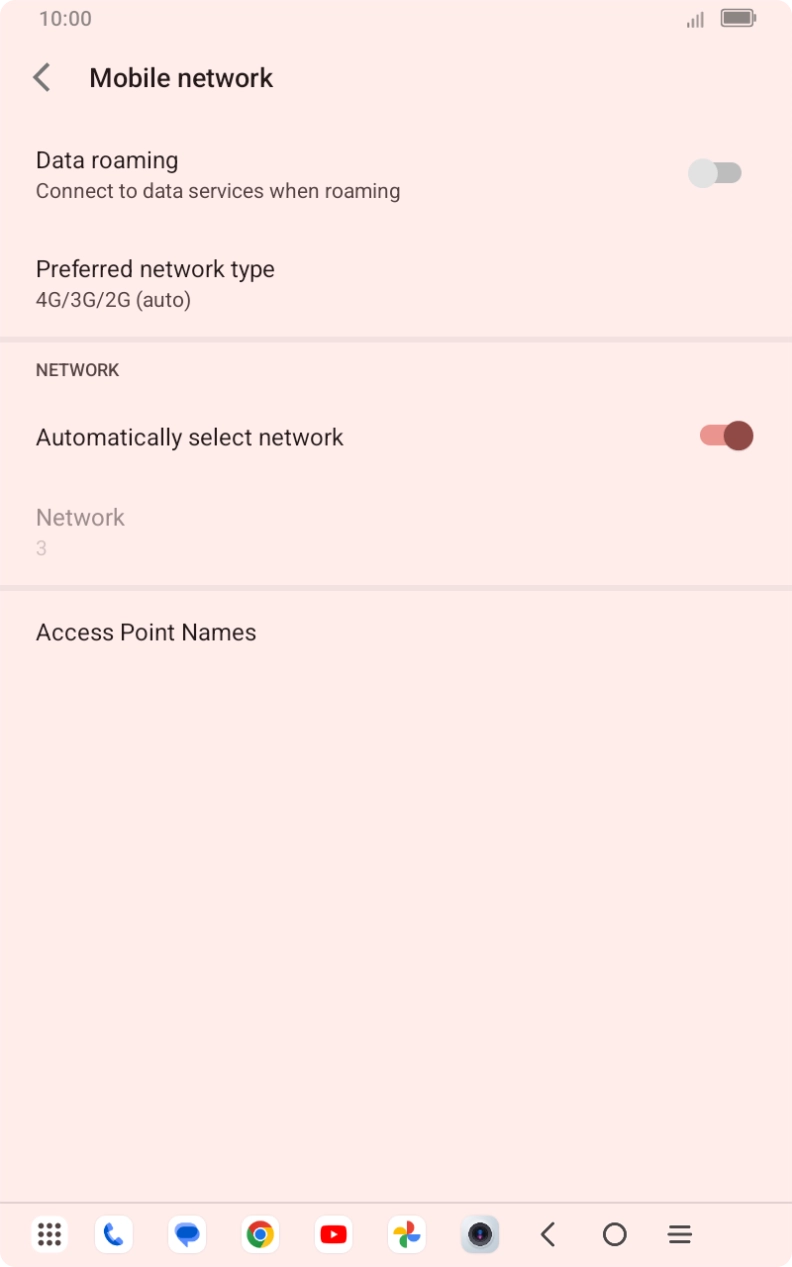Open the Messages app
Image resolution: width=792 pixels, height=1267 pixels.
tap(186, 1234)
